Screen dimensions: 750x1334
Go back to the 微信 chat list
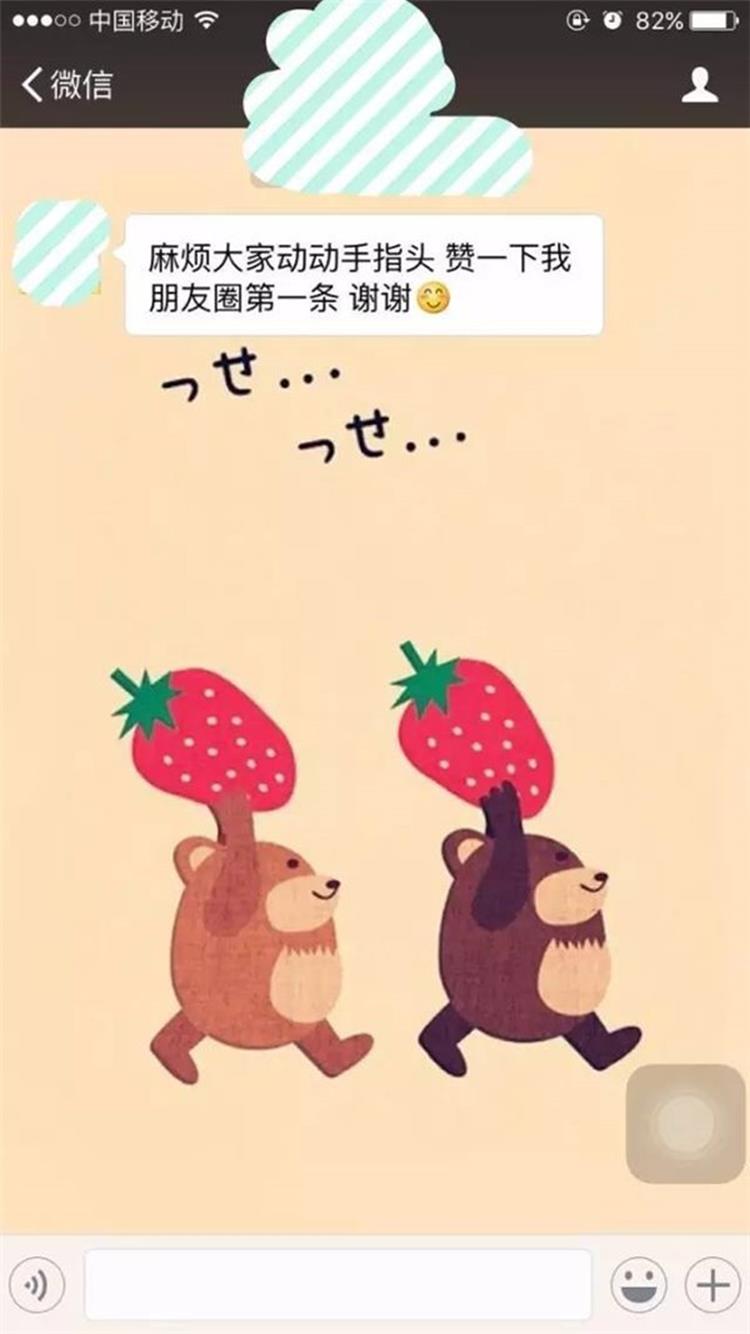point(66,85)
